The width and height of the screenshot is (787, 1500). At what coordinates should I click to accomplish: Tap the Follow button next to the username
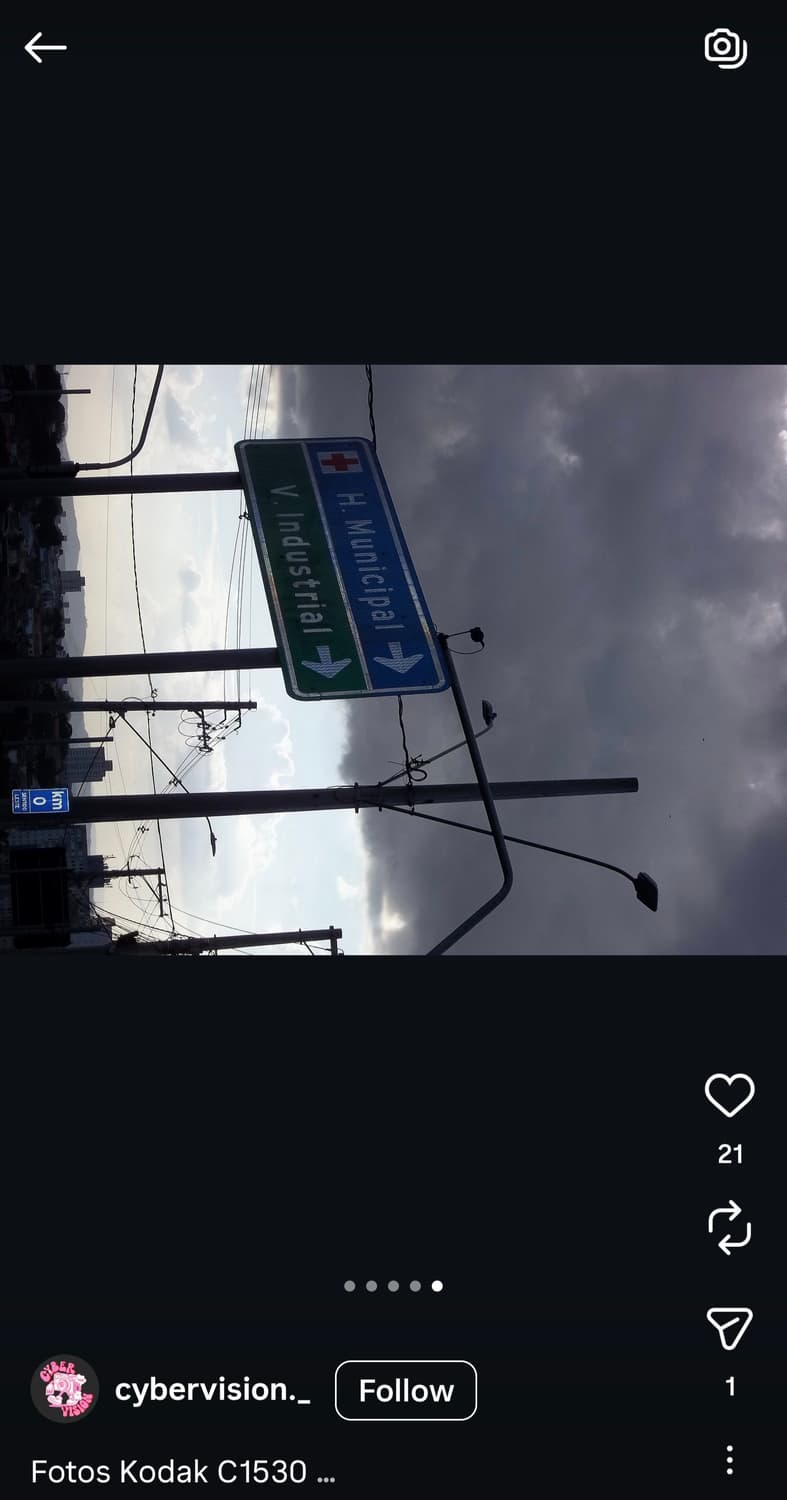pyautogui.click(x=405, y=1390)
